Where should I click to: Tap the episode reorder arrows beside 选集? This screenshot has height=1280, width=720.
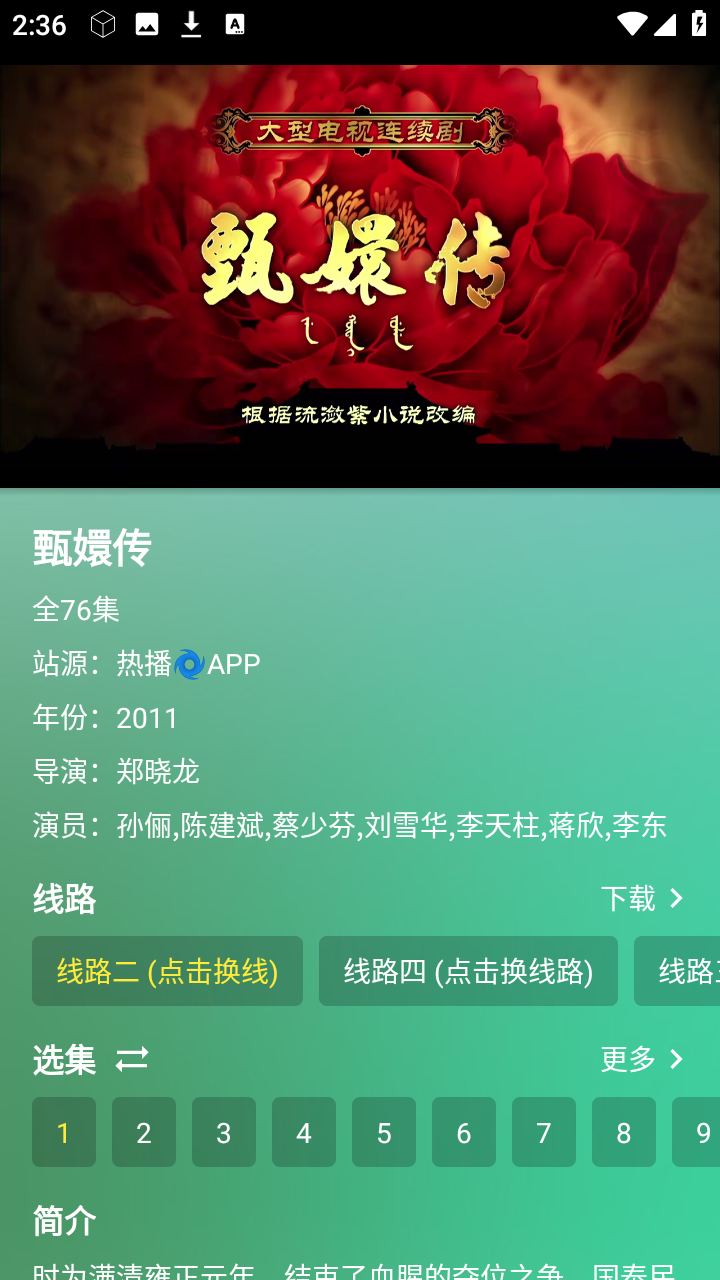[134, 1059]
